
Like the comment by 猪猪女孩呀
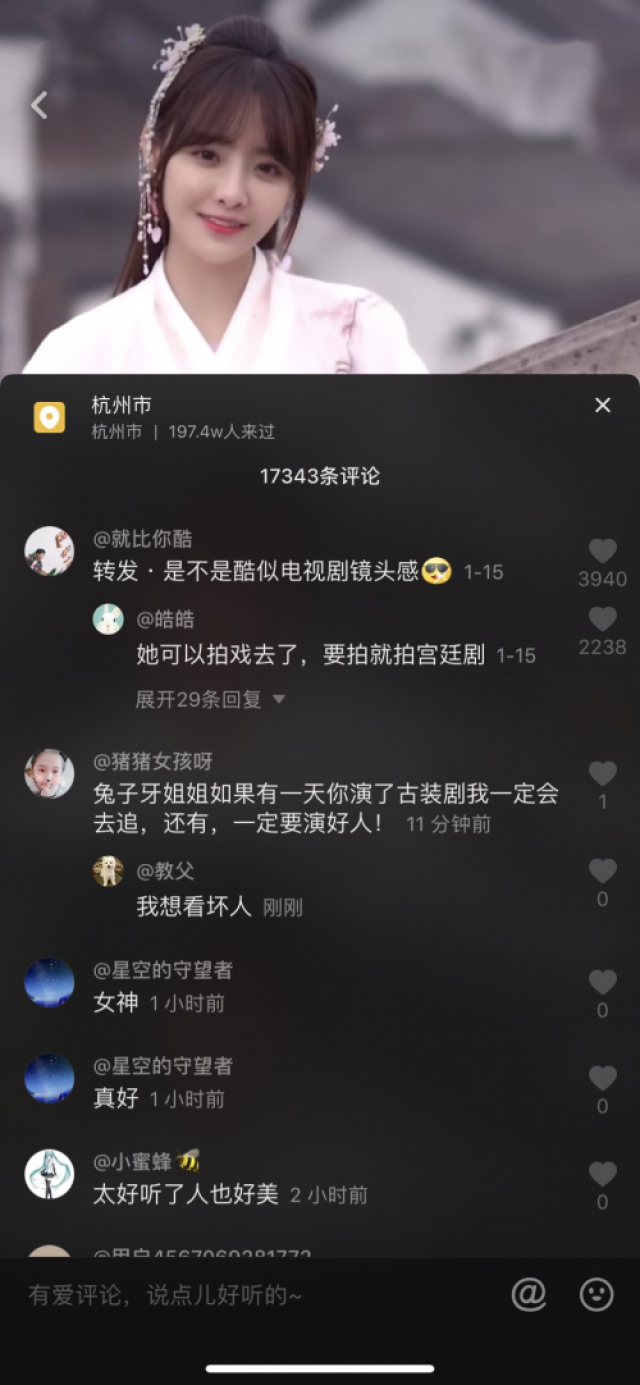(602, 773)
